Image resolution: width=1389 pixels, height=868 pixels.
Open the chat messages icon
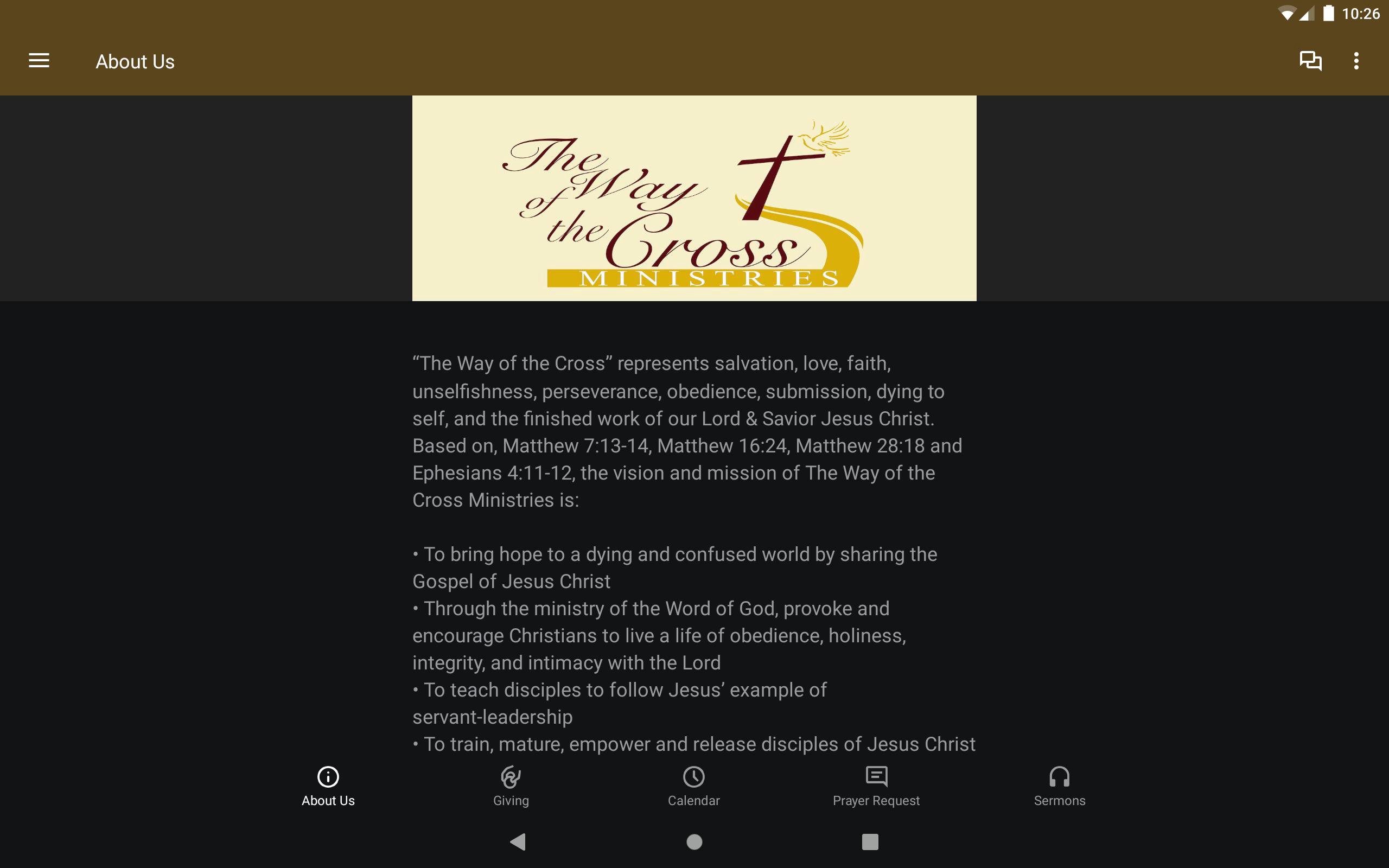(x=1310, y=61)
